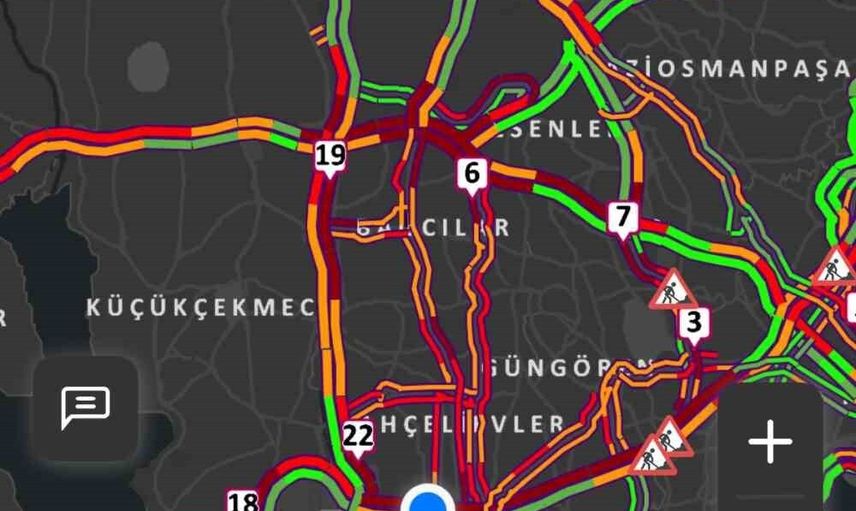The height and width of the screenshot is (511, 856).
Task: Open traffic incident marker 22
Action: 357,436
